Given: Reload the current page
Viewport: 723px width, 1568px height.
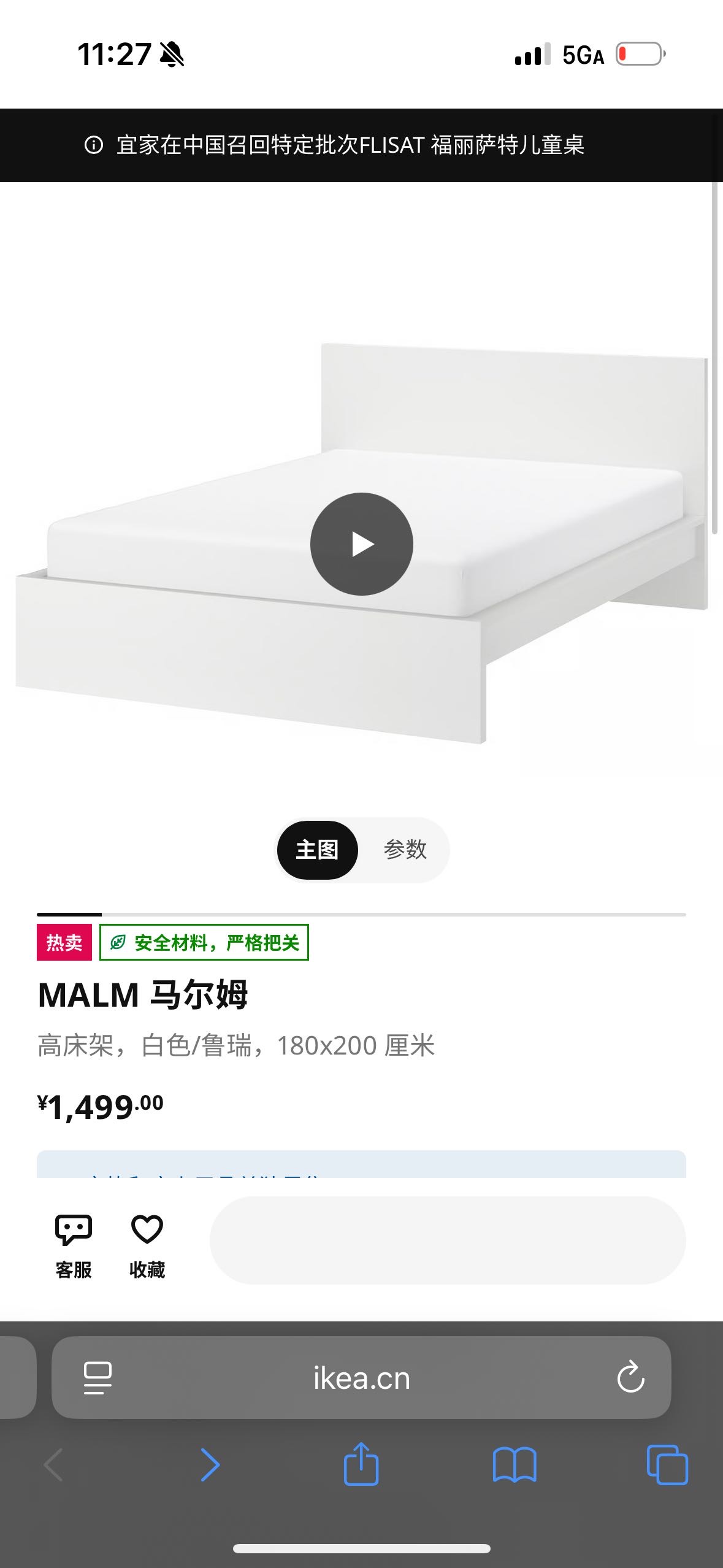Looking at the screenshot, I should [630, 1378].
